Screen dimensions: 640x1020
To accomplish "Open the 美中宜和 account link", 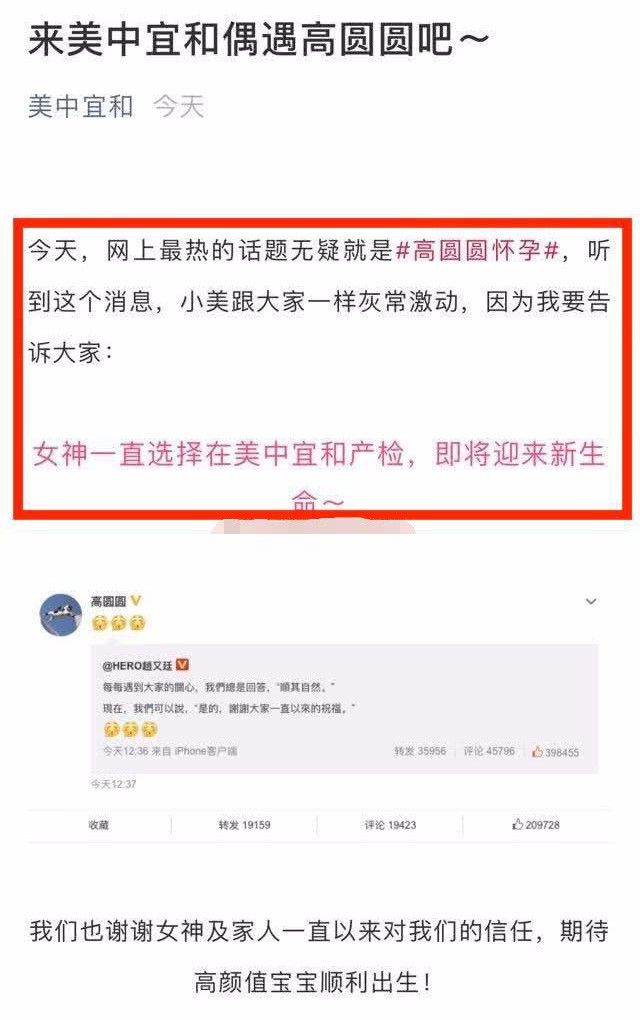I will [x=80, y=106].
